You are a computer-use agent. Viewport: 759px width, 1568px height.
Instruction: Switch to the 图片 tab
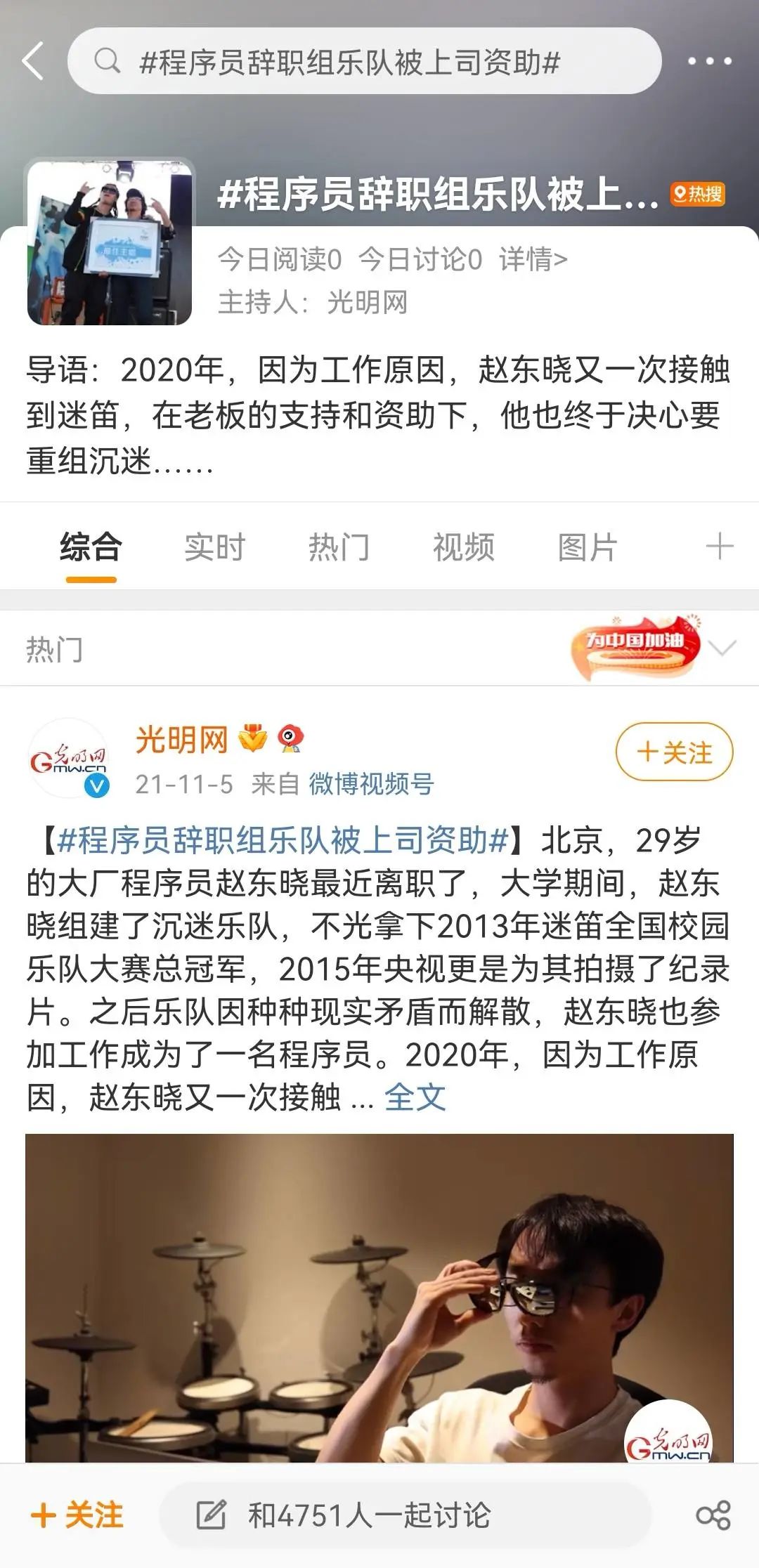(588, 547)
